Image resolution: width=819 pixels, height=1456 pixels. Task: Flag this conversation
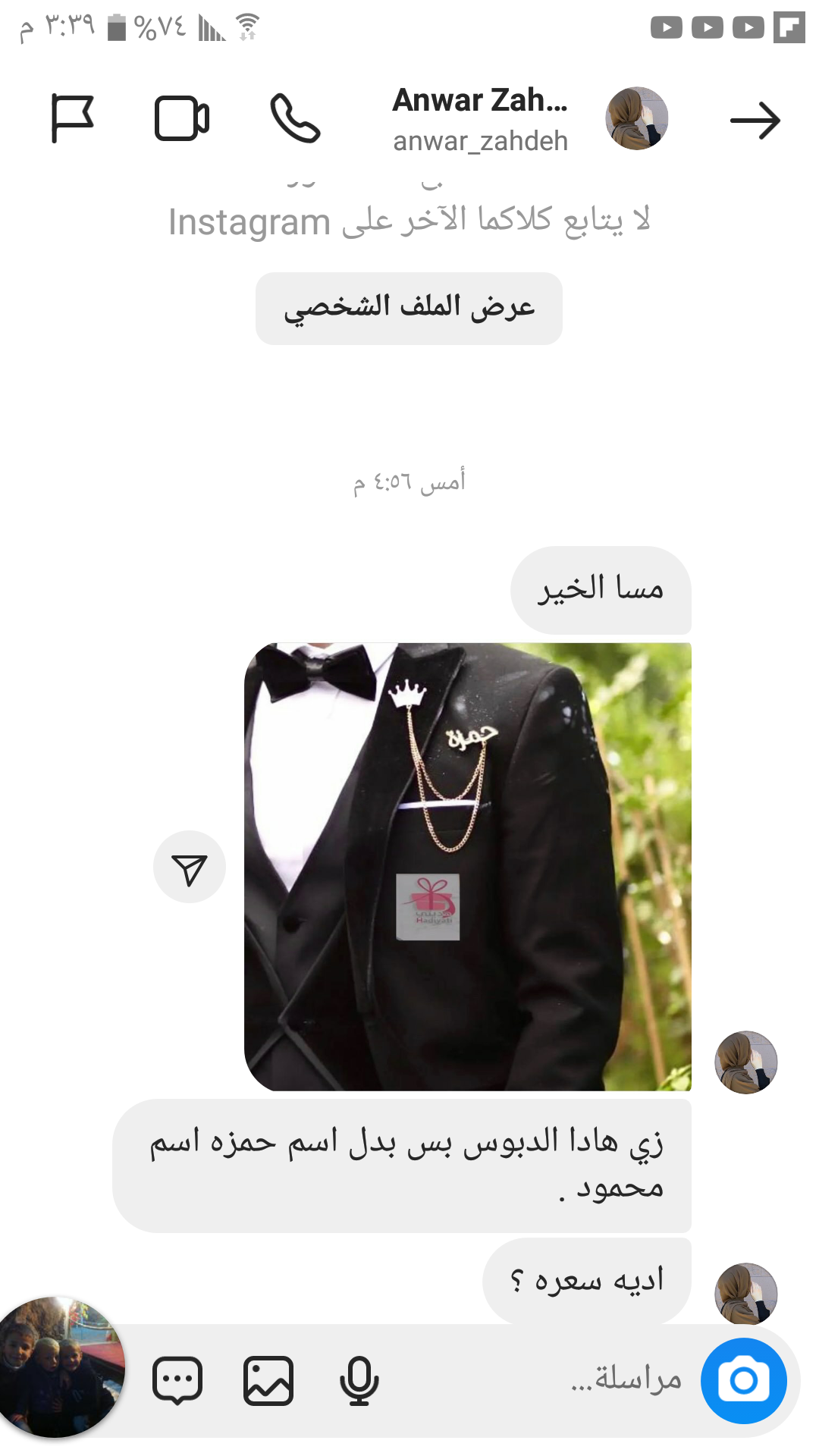point(72,118)
